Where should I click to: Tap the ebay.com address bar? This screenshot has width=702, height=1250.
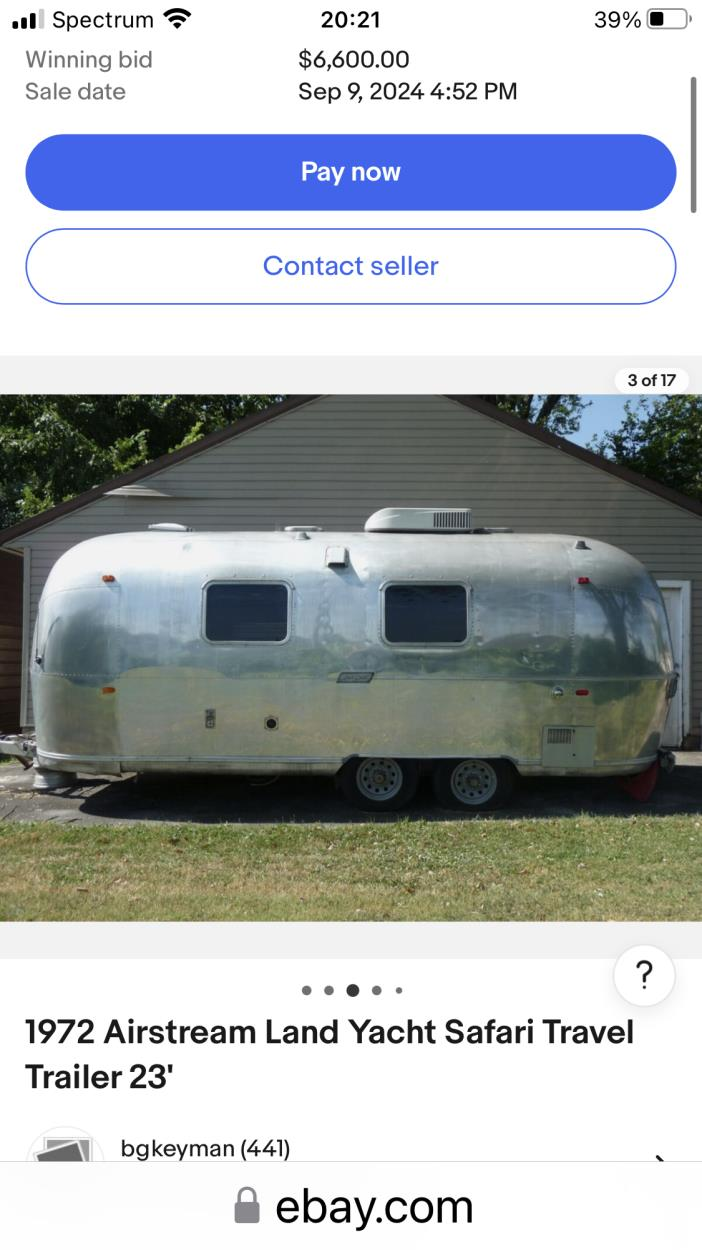click(352, 1208)
